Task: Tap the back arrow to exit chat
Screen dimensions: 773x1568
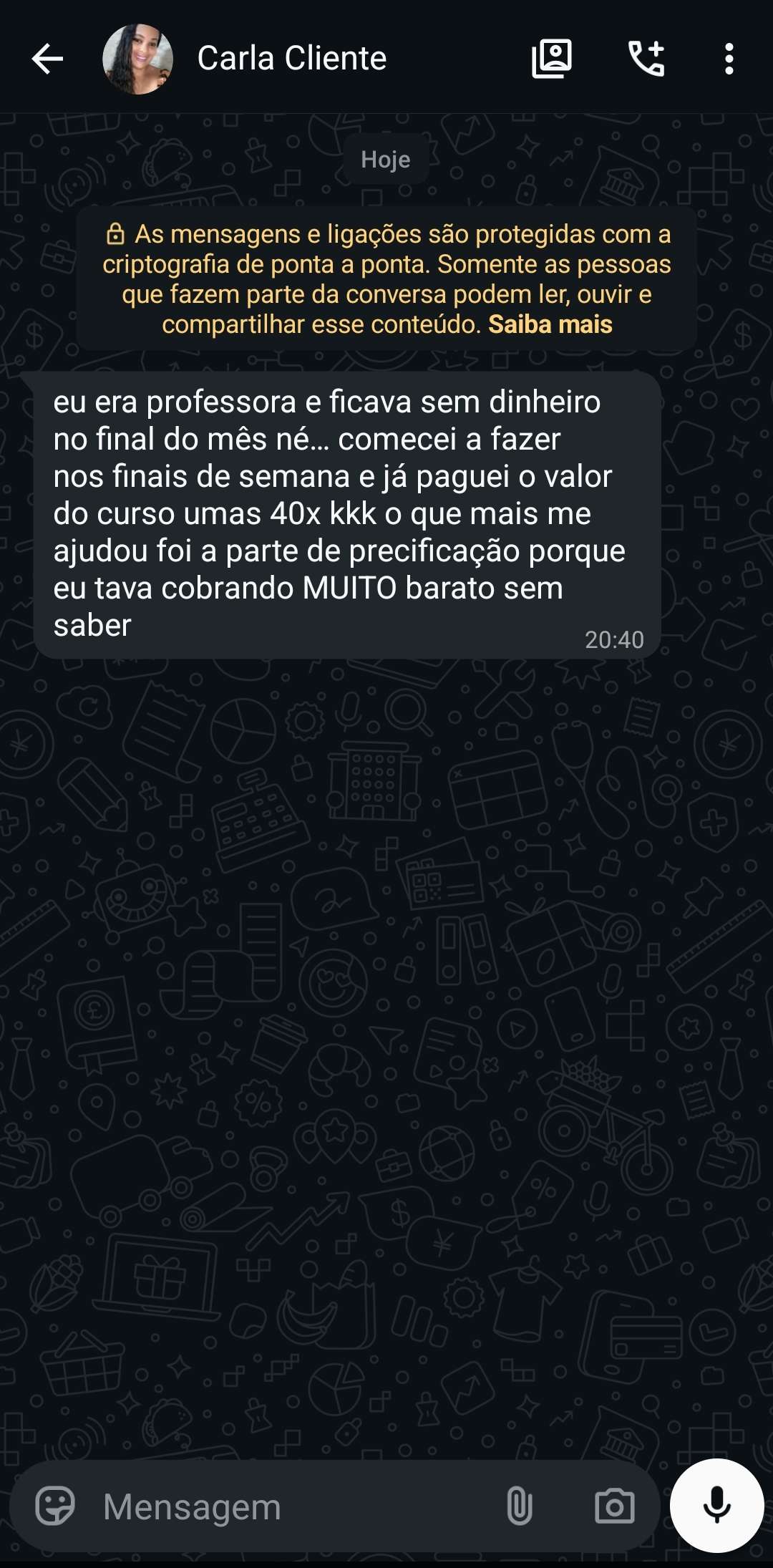Action: pyautogui.click(x=47, y=60)
